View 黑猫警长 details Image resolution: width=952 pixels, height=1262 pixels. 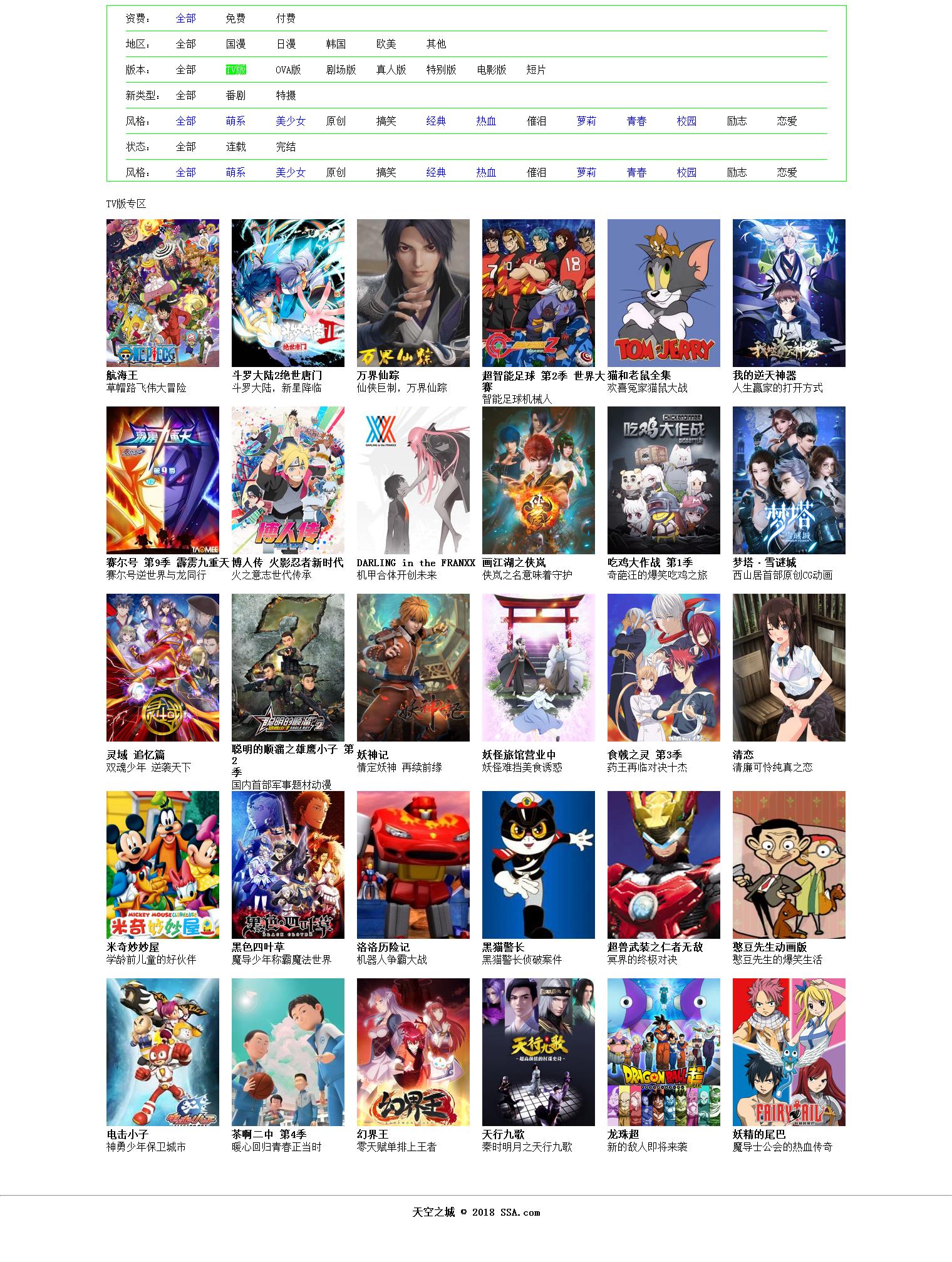click(x=539, y=864)
